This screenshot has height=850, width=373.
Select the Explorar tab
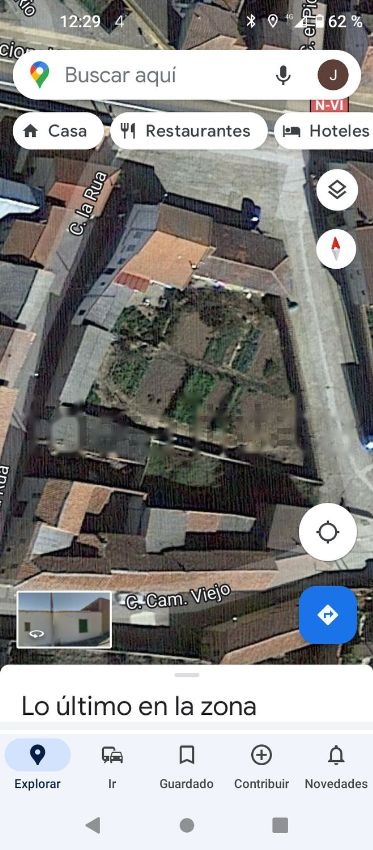37,767
